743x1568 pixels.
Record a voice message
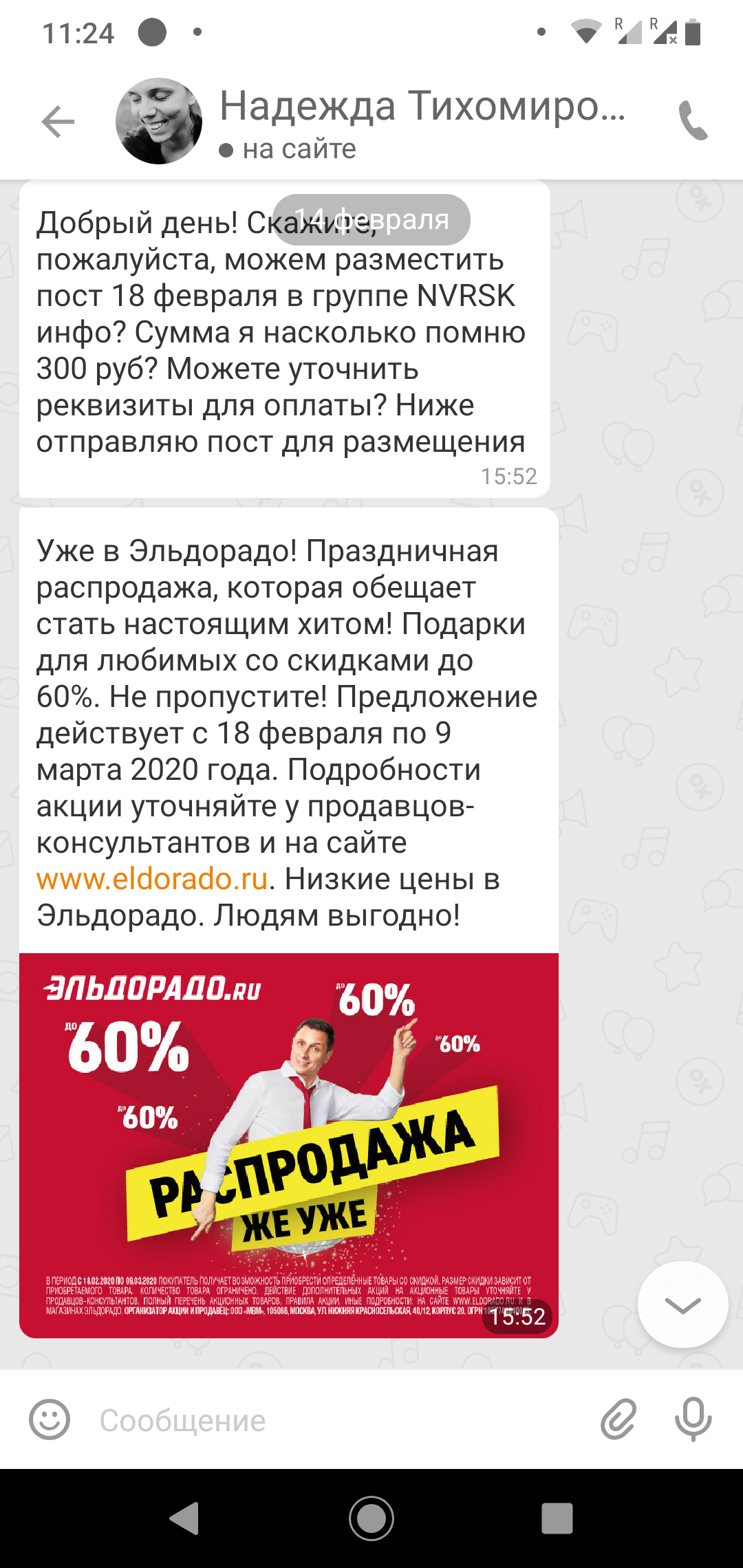[x=693, y=1419]
